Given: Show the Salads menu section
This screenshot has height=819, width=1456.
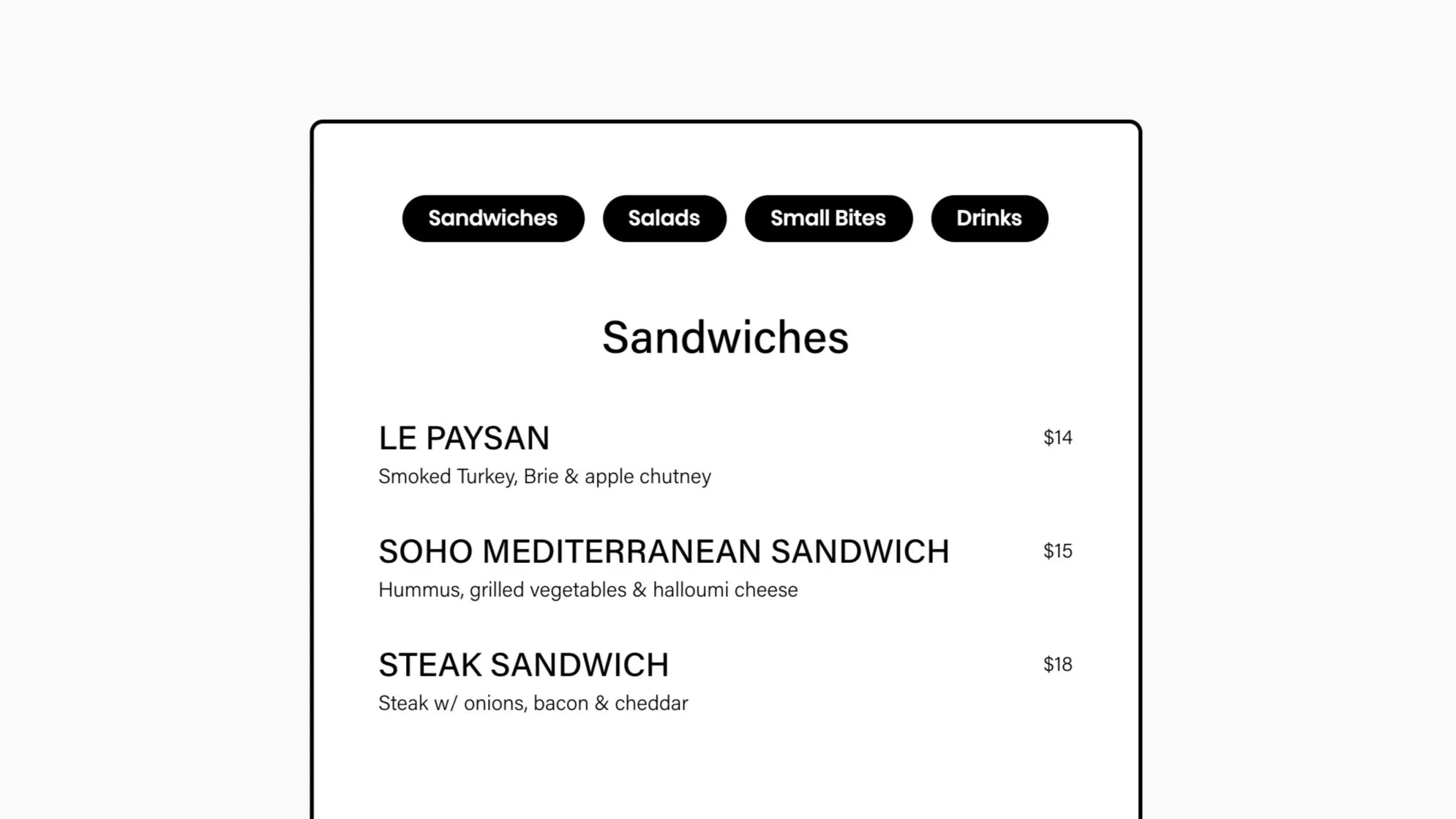Looking at the screenshot, I should click(664, 218).
